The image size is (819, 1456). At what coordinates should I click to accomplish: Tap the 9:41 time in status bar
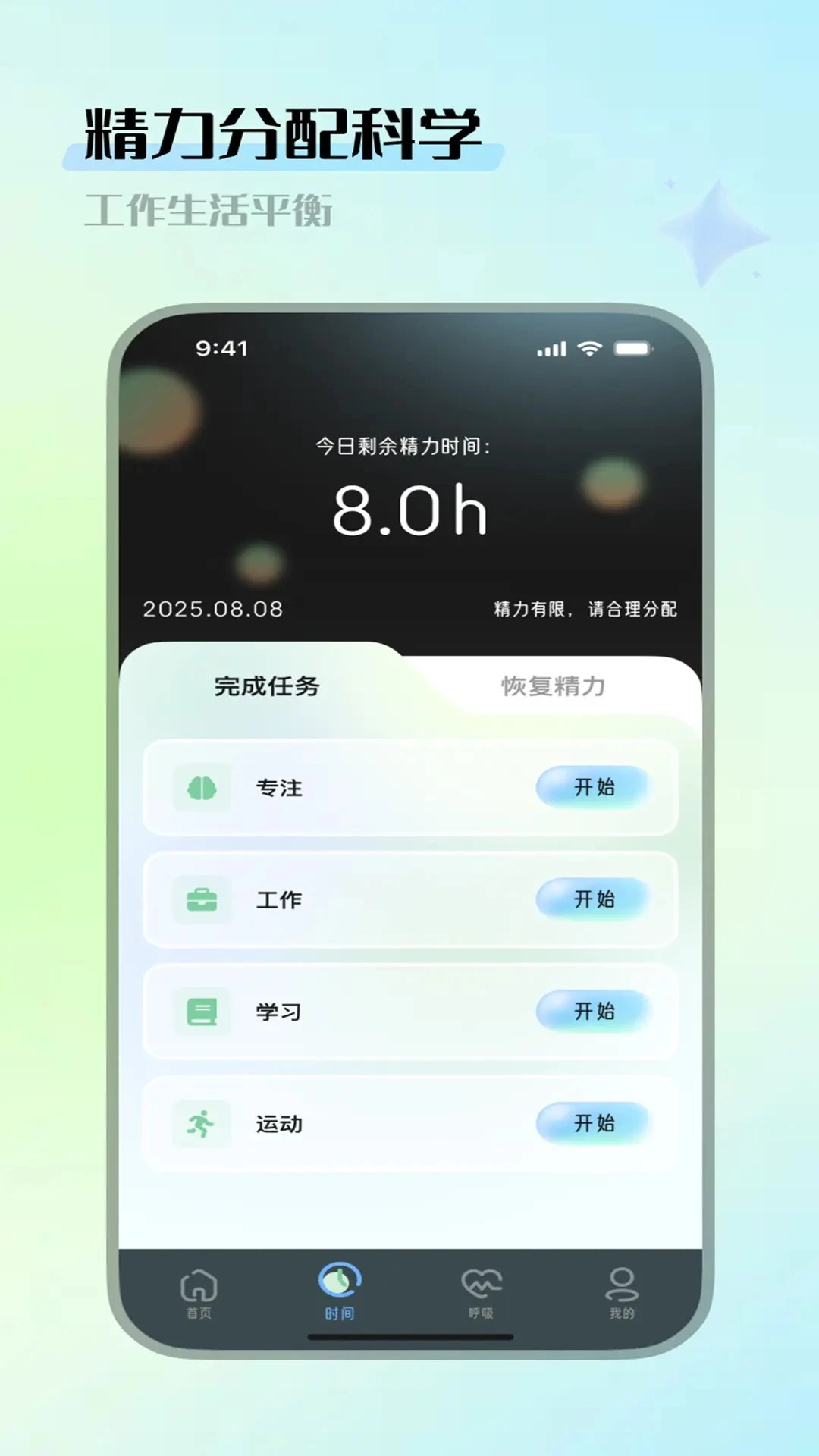point(224,350)
